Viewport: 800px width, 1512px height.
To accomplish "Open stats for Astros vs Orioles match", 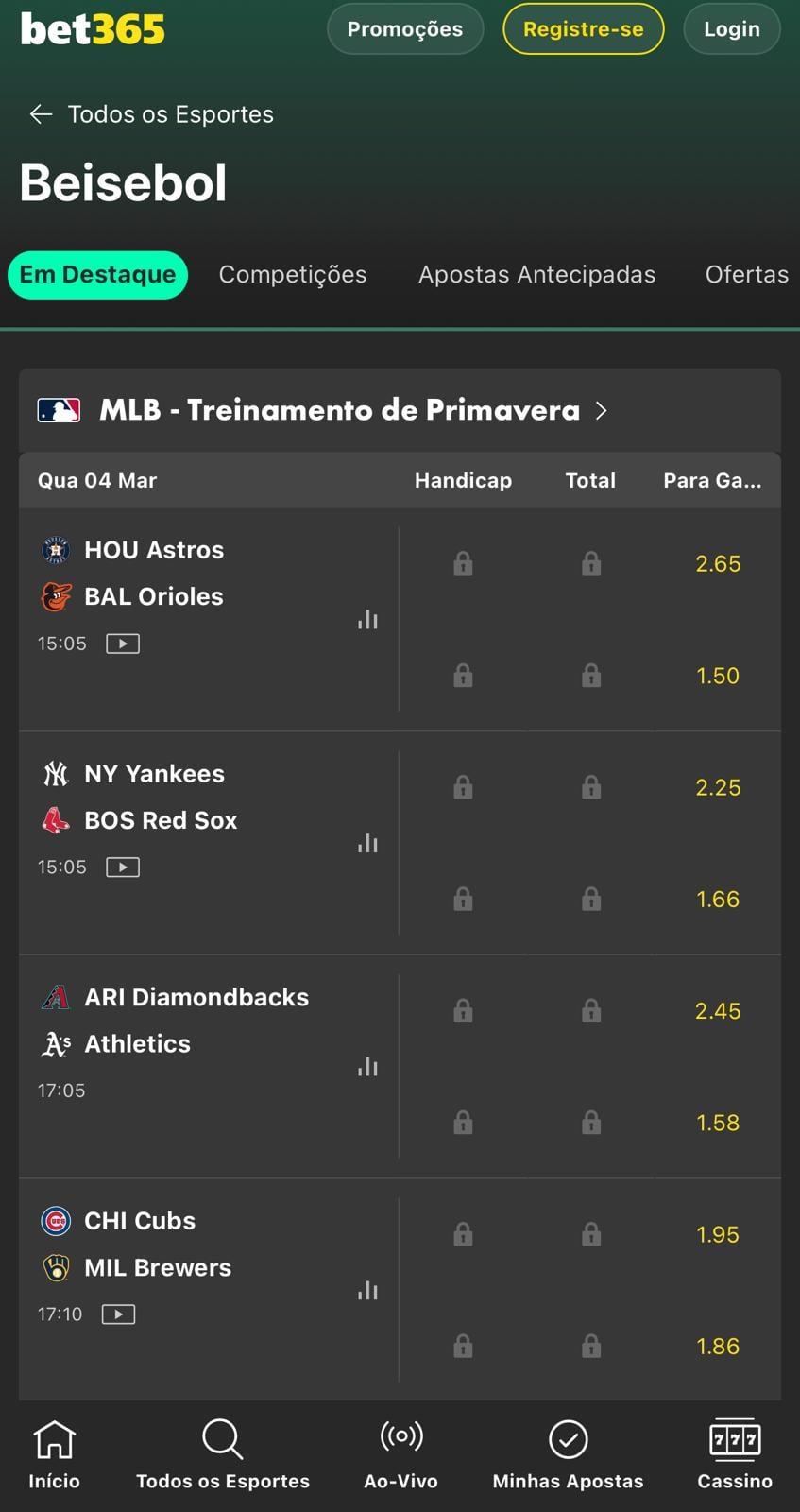I will click(x=367, y=619).
